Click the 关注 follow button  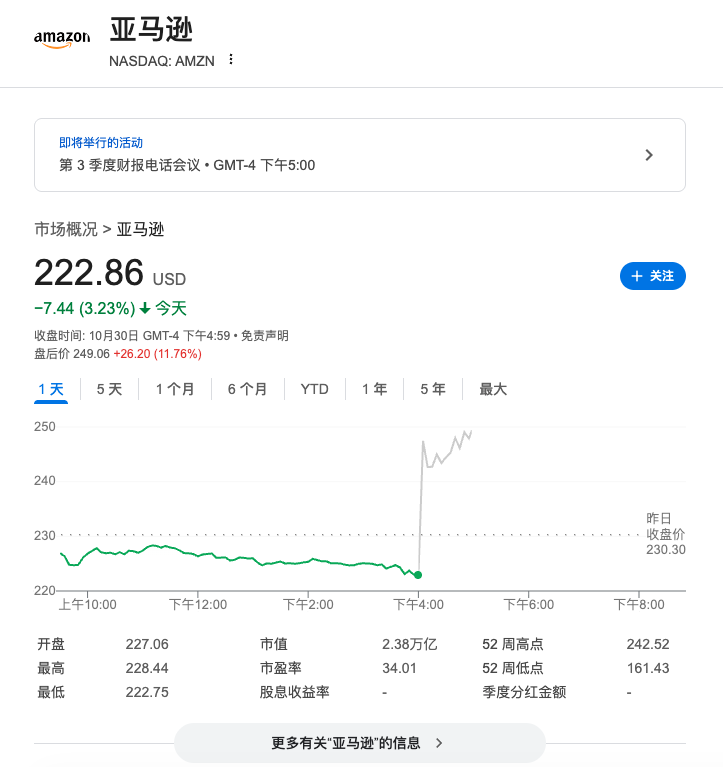[653, 276]
